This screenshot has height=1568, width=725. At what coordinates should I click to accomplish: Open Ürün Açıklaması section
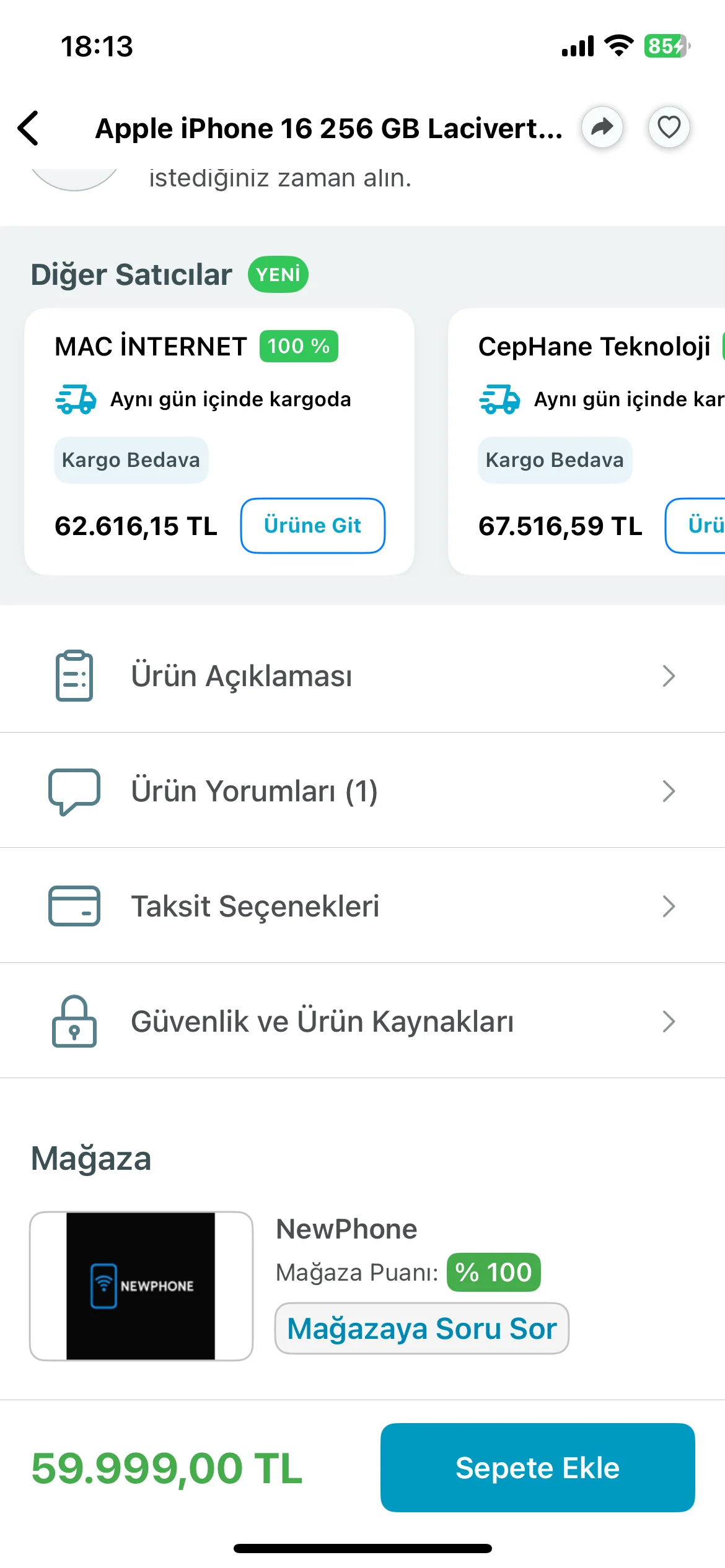(x=362, y=676)
